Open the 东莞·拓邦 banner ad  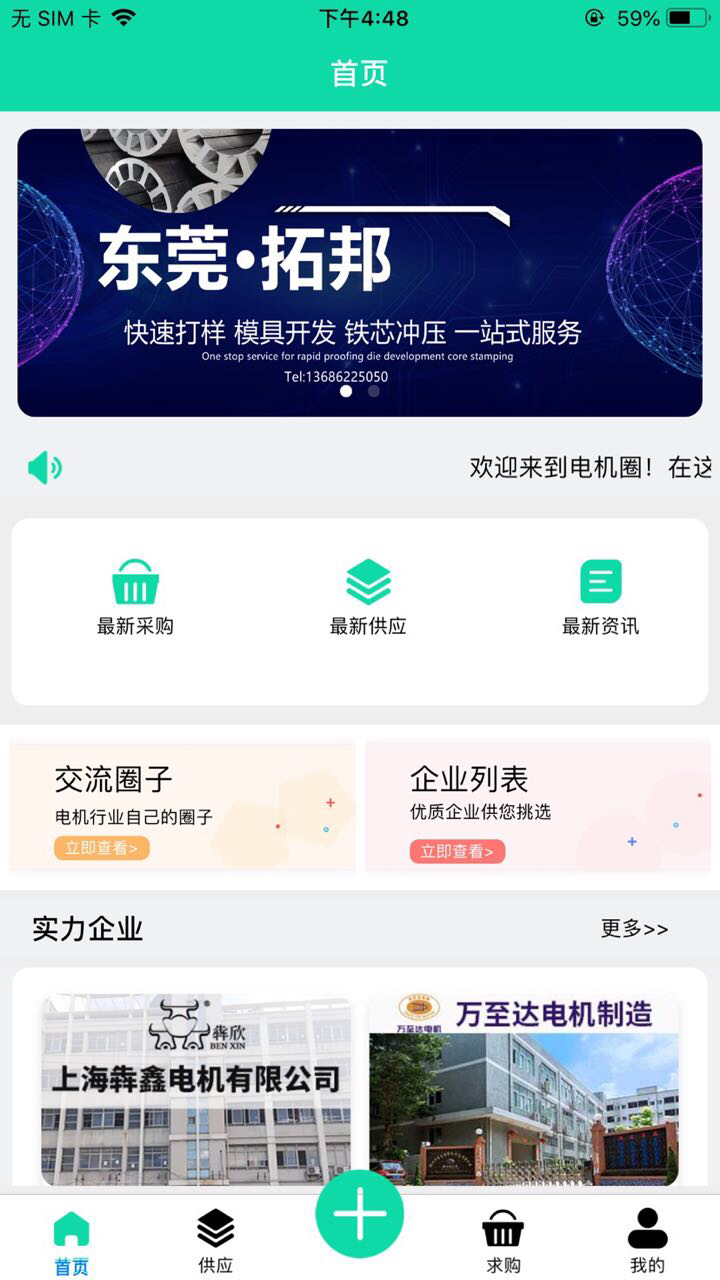(x=360, y=270)
